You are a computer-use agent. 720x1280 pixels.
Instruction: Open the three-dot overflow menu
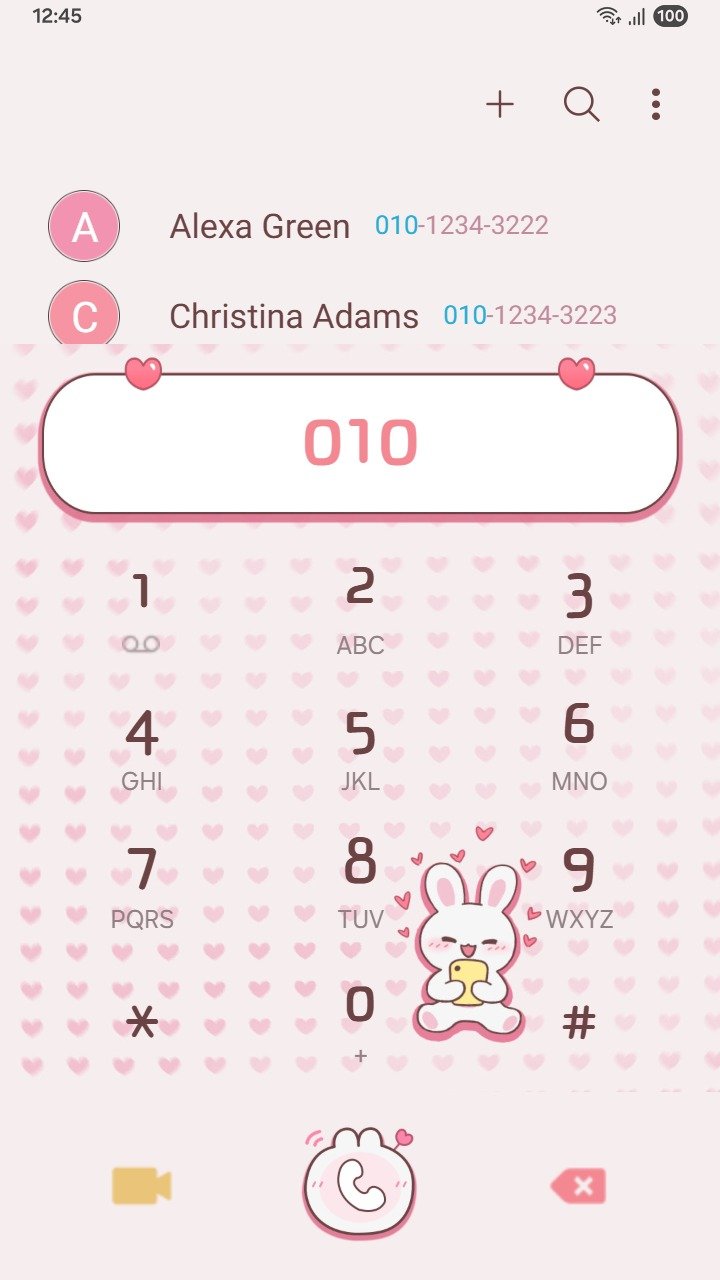coord(655,104)
